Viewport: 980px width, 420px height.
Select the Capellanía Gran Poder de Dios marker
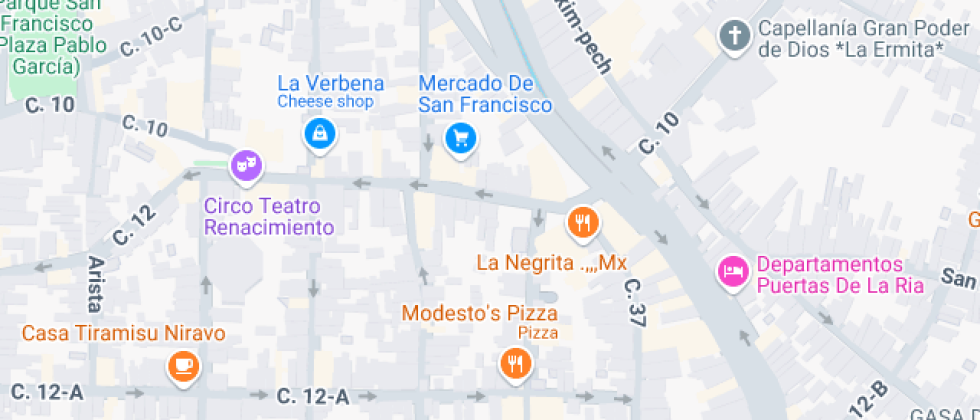tap(735, 38)
